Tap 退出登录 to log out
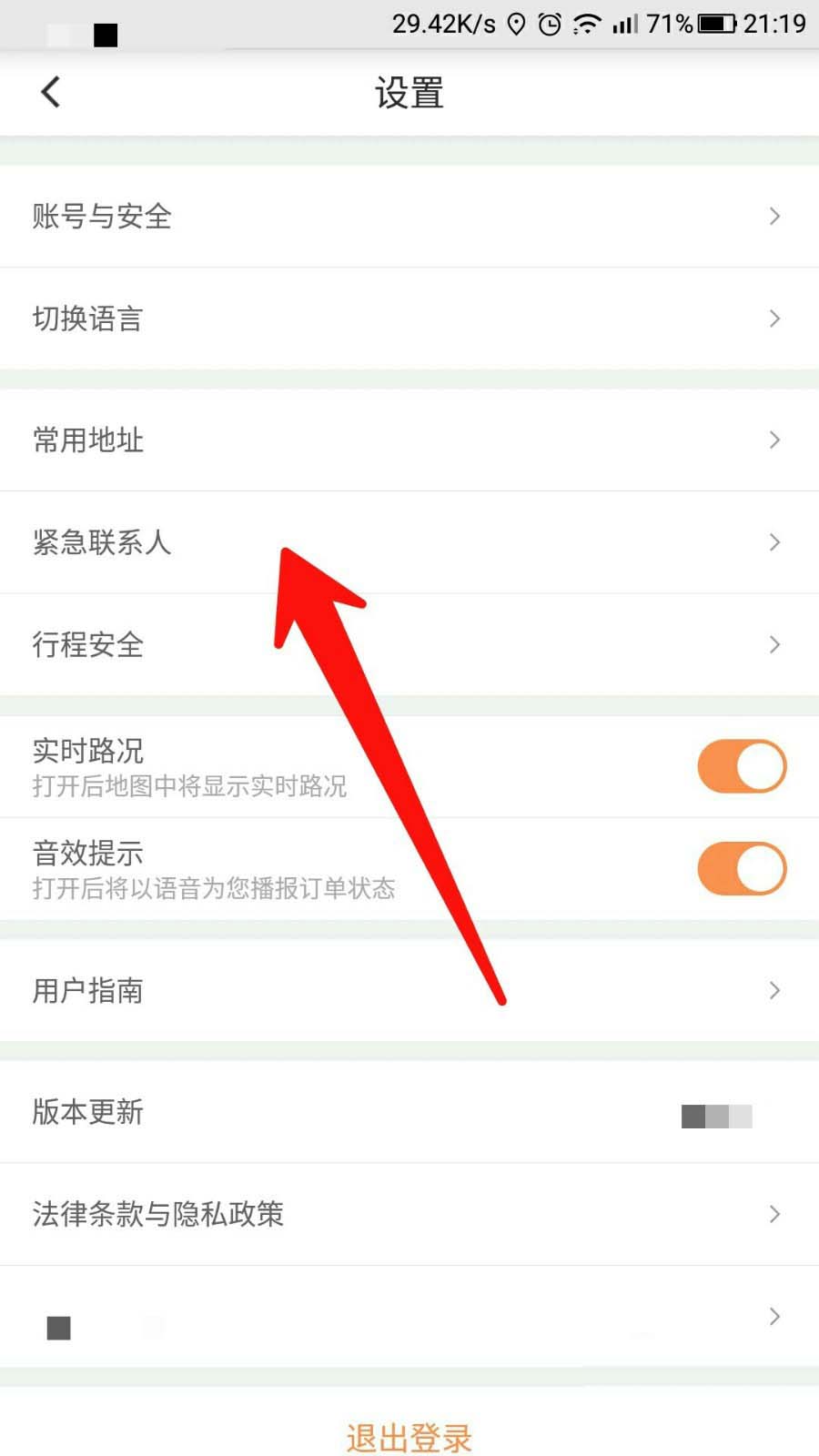 point(409,1438)
